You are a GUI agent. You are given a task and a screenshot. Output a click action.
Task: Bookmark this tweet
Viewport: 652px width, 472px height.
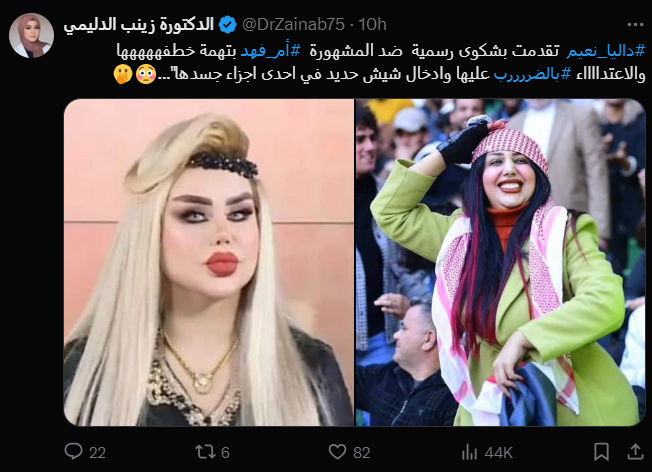click(x=592, y=452)
